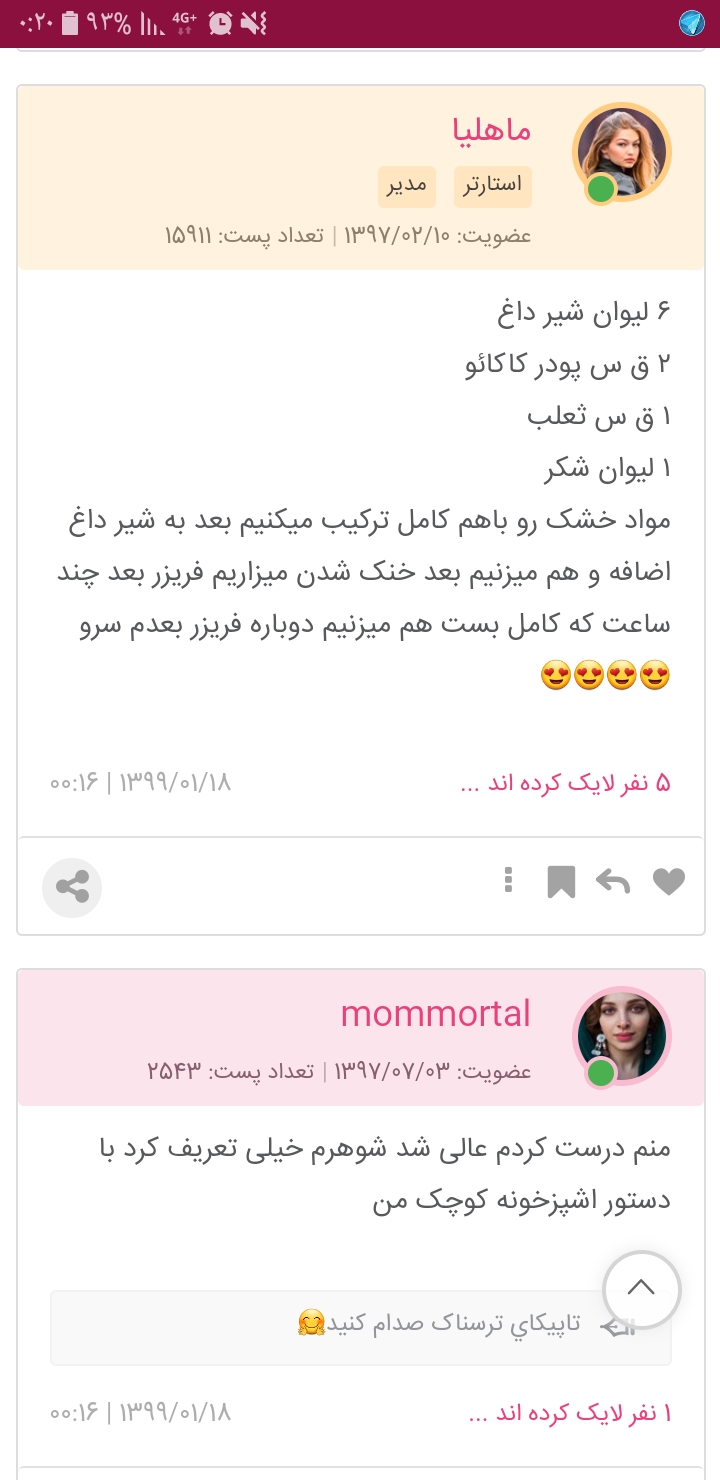The image size is (720, 1480).
Task: Open the three-dot menu on ماهلیا's post
Action: pos(508,881)
